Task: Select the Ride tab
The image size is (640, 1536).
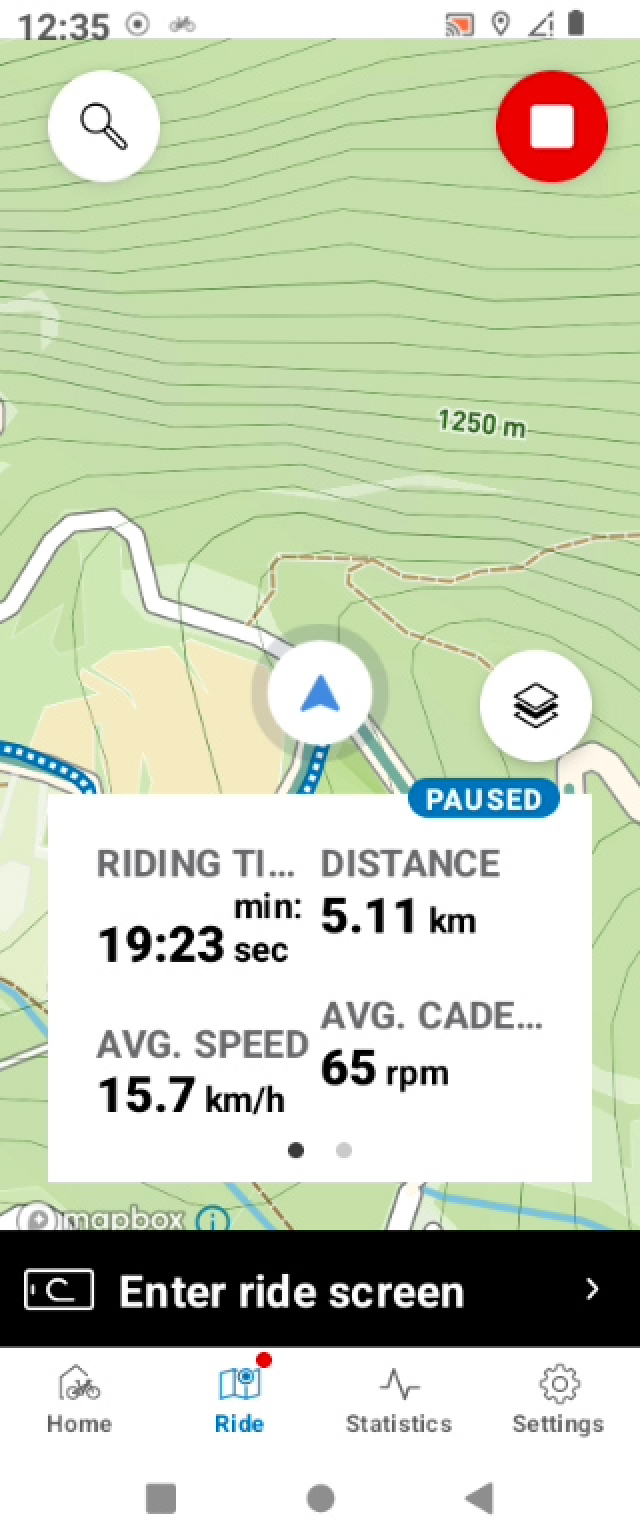Action: click(239, 1400)
